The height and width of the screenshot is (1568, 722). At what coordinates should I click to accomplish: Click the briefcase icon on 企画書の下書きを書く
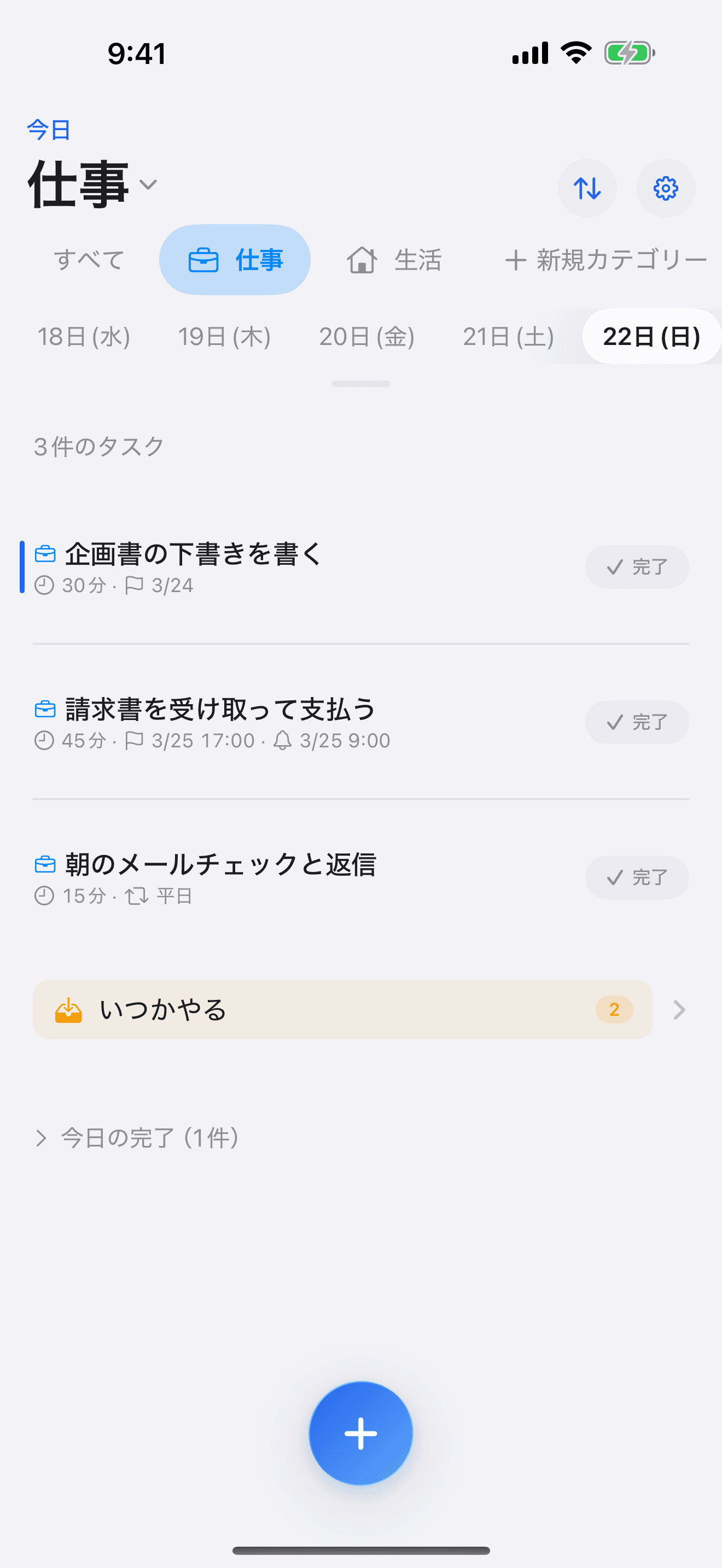coord(45,554)
